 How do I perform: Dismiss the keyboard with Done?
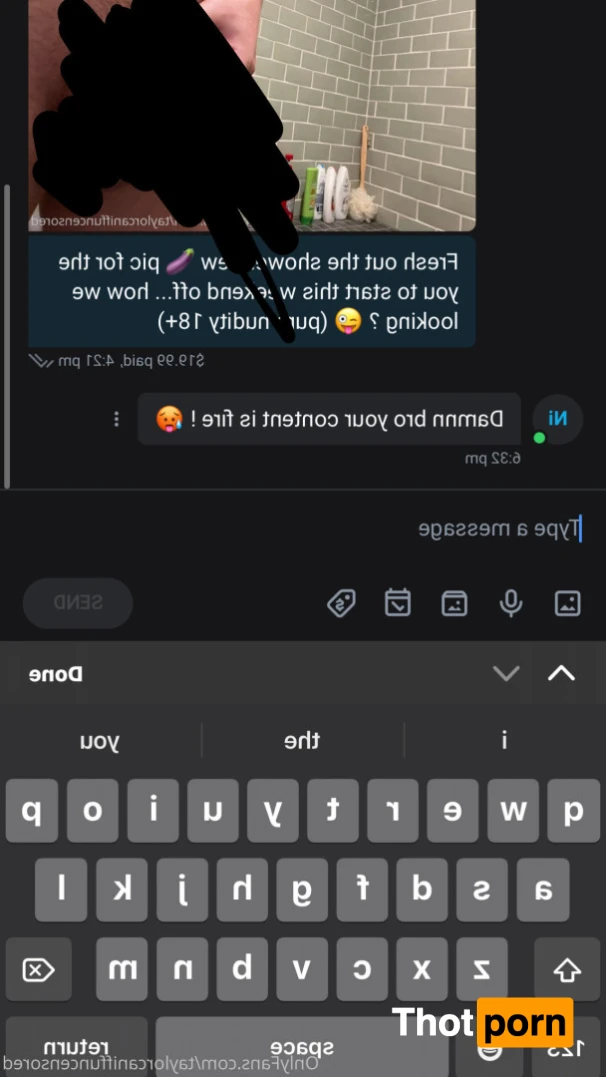[56, 674]
